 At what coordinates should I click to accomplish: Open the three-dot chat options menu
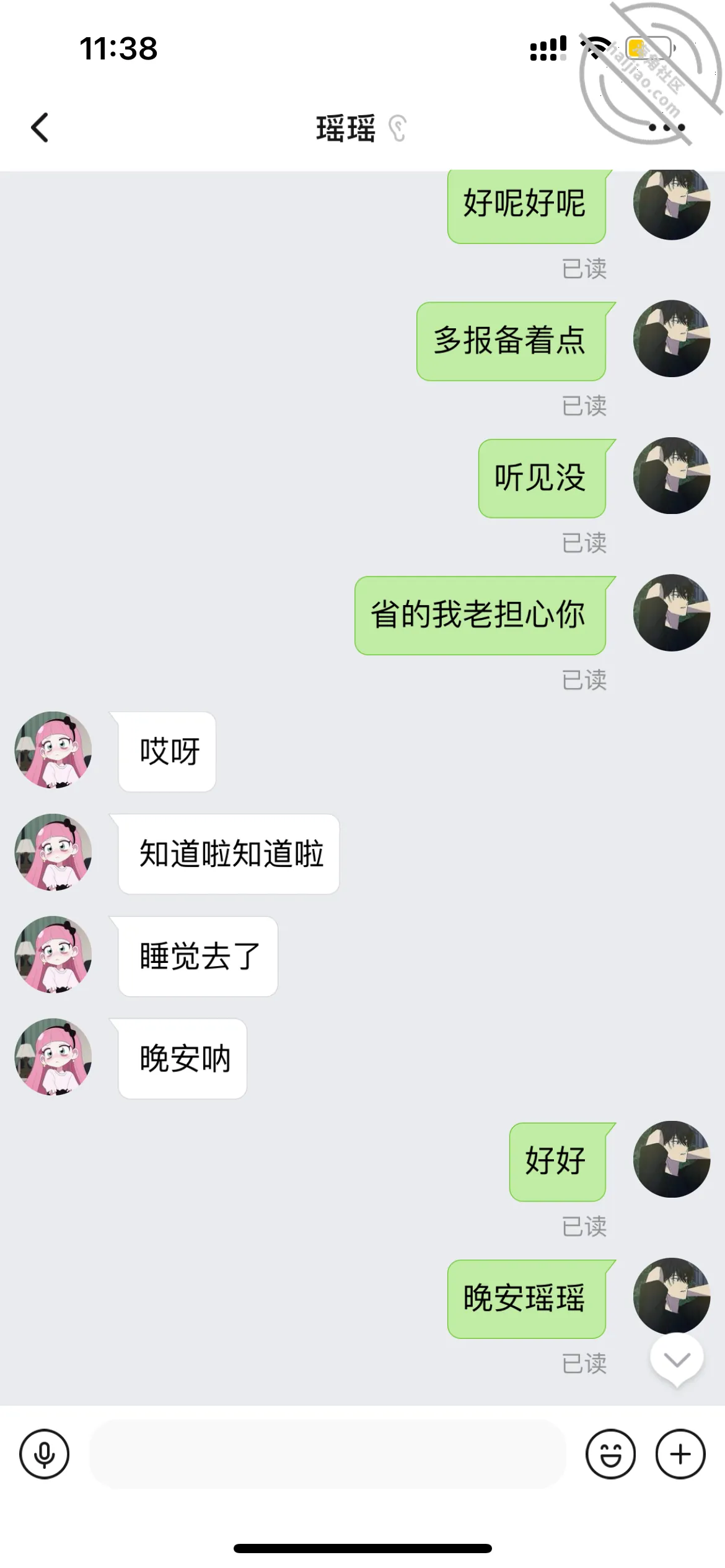tap(666, 128)
